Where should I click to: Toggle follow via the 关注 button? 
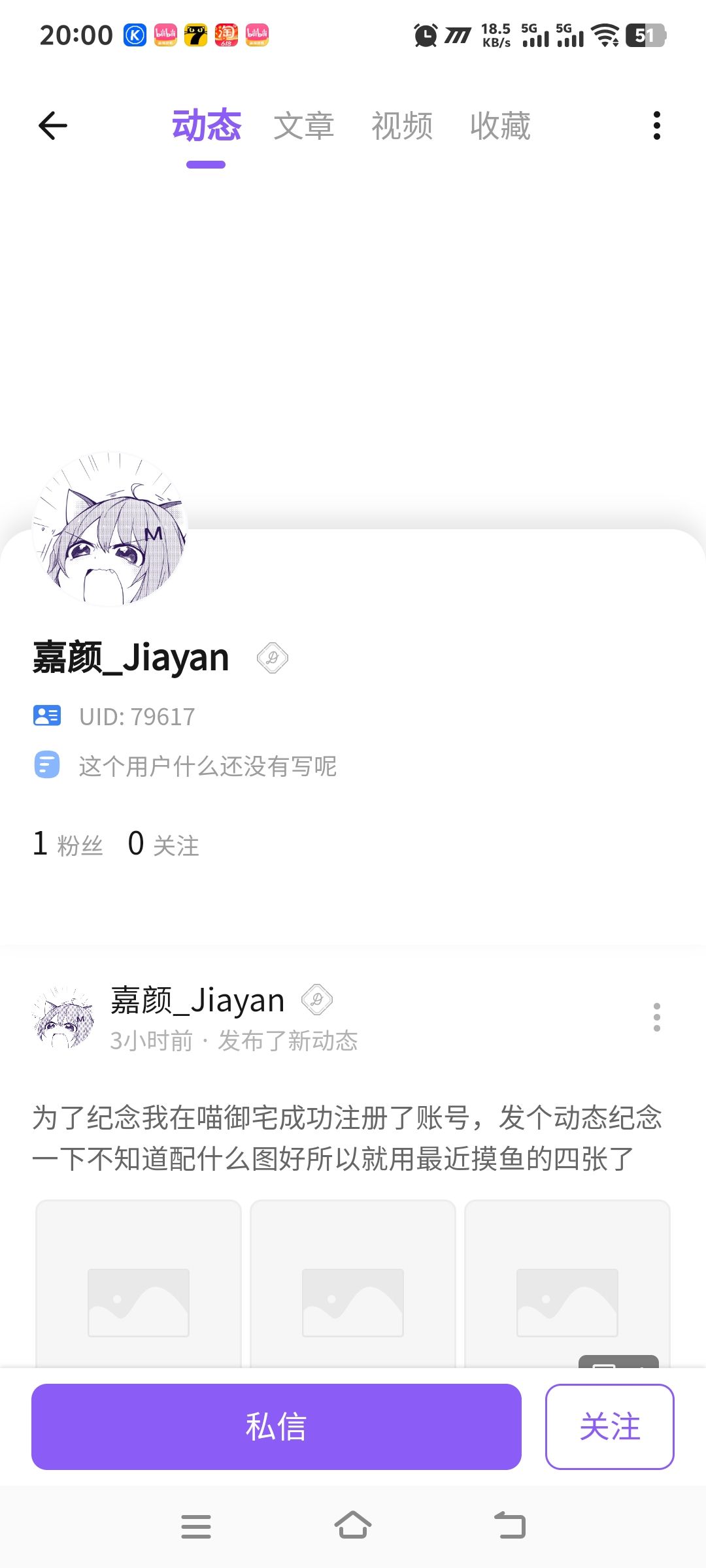tap(609, 1428)
